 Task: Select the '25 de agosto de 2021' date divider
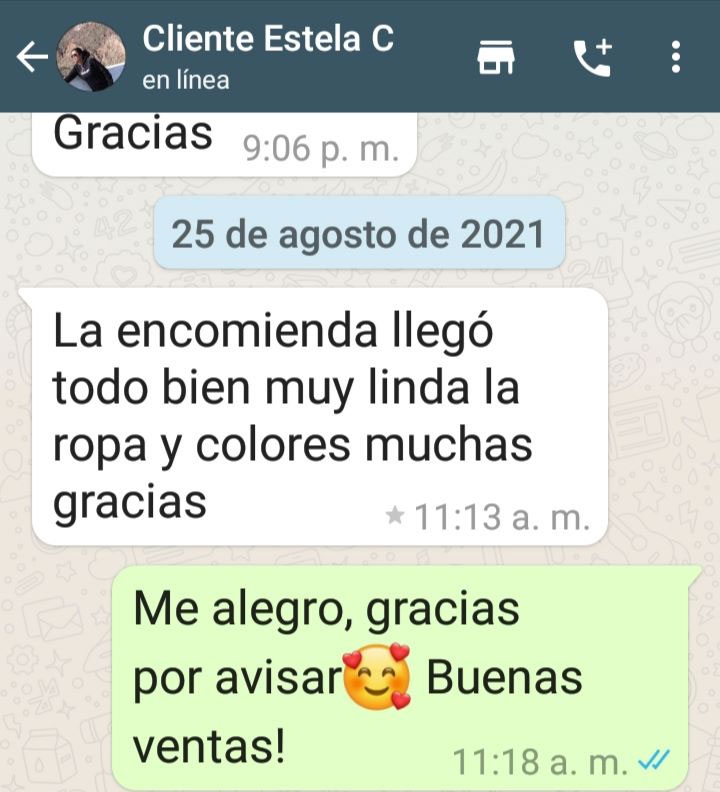pyautogui.click(x=362, y=235)
